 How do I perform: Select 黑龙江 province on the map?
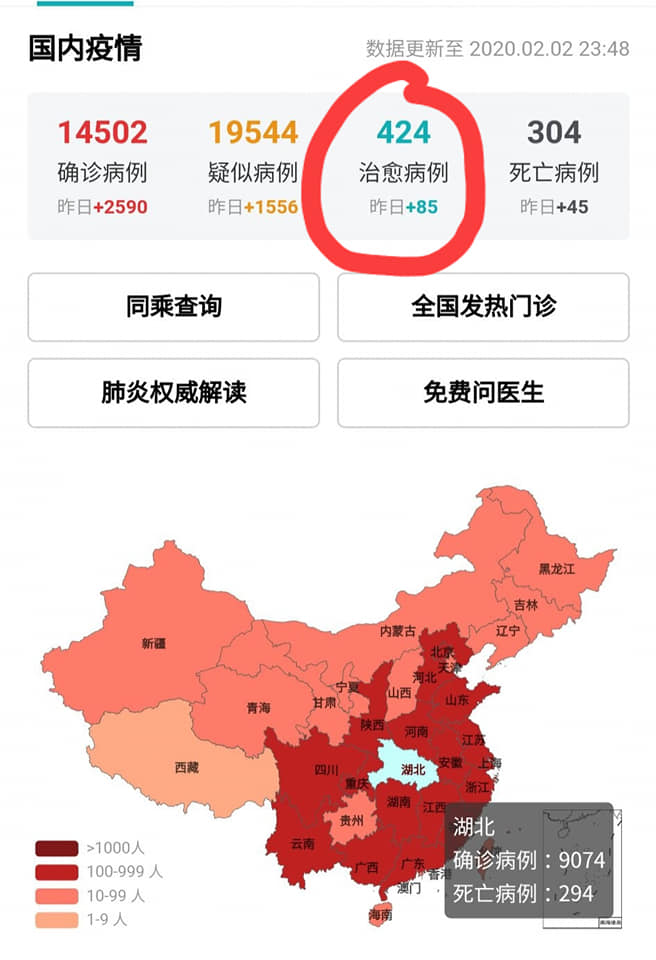[x=556, y=568]
